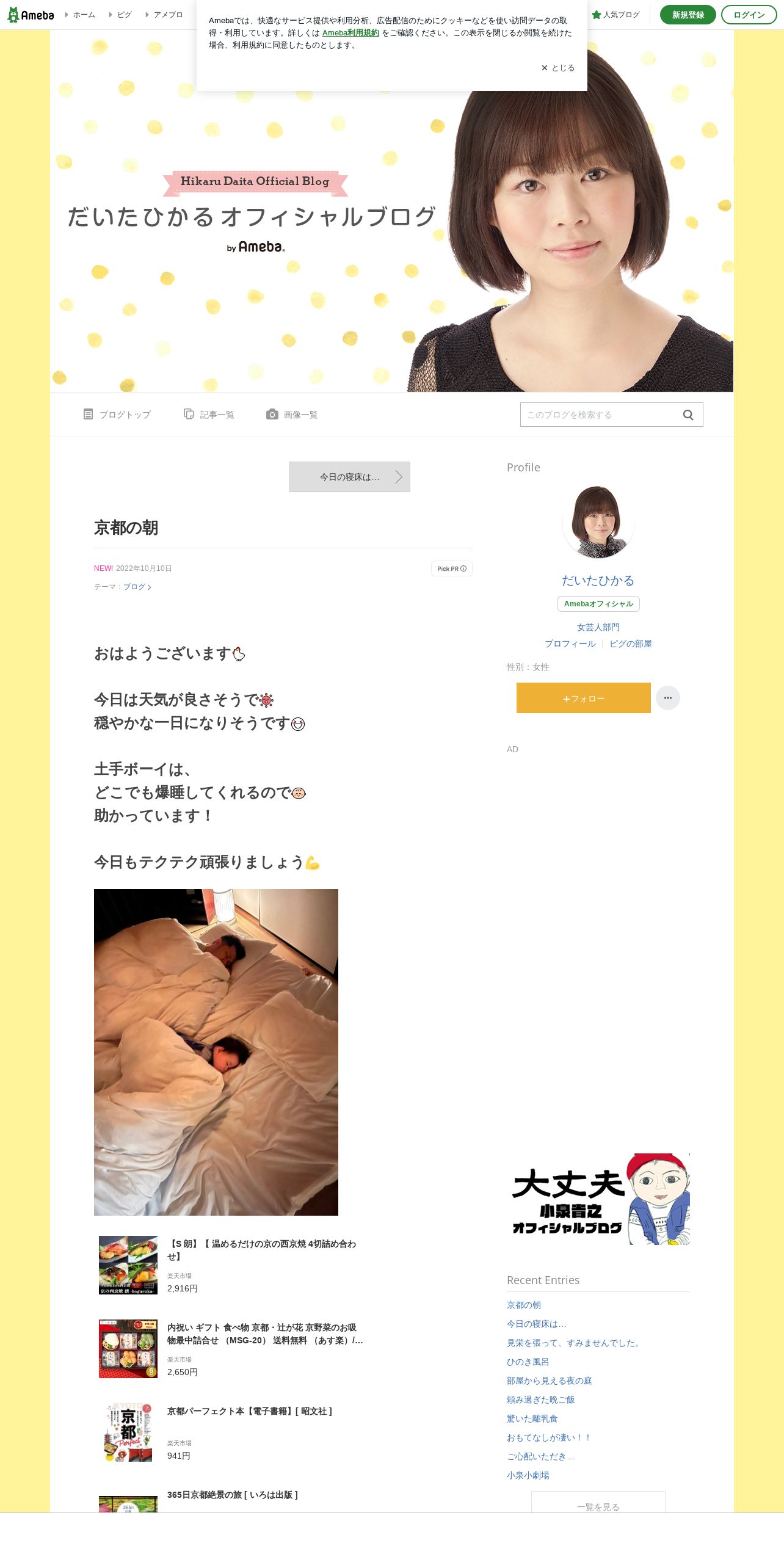The height and width of the screenshot is (1568, 784).
Task: Dismiss the cookie notice with とじる
Action: 558,68
